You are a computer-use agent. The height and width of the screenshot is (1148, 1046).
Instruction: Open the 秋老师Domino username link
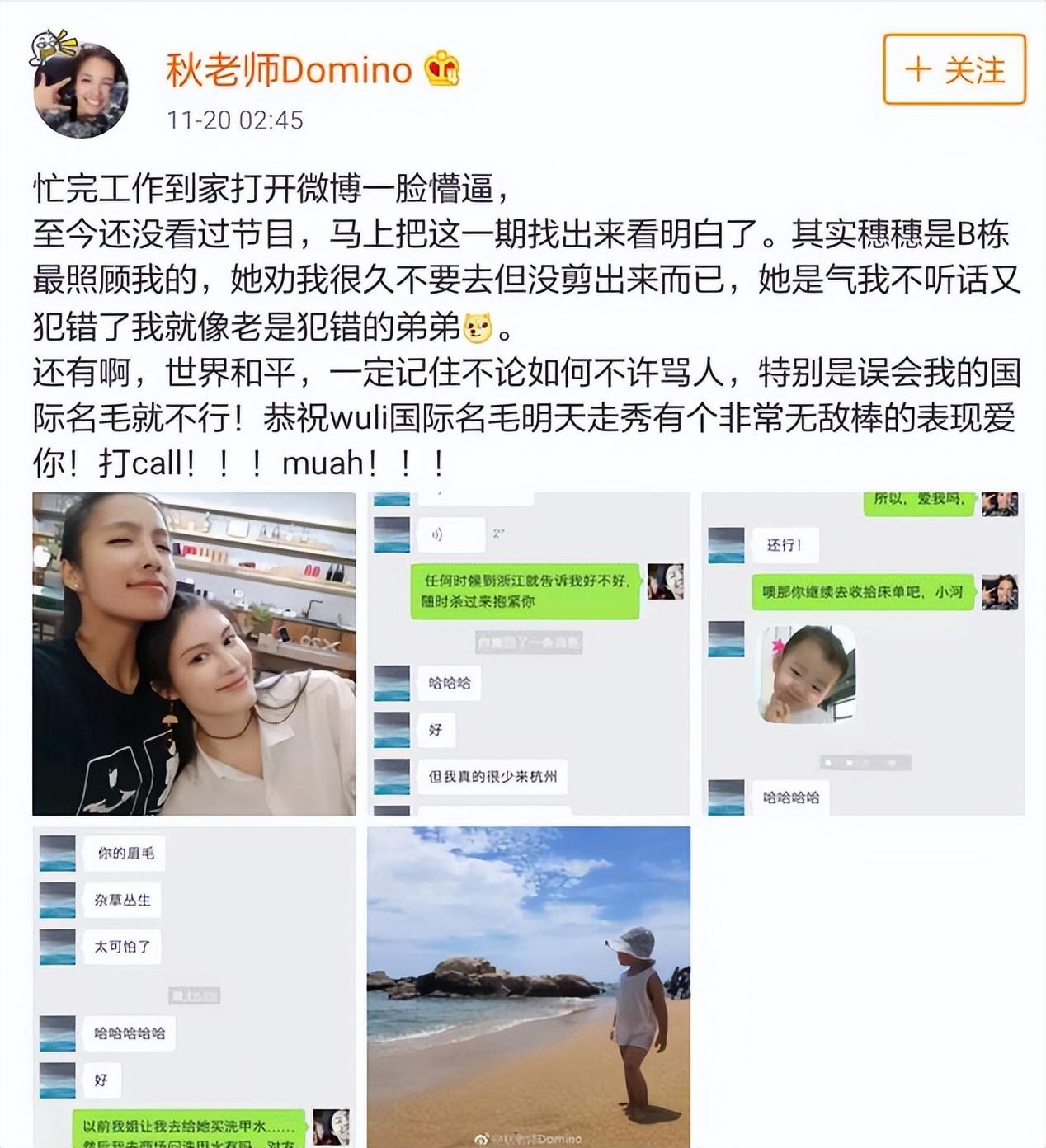pyautogui.click(x=289, y=70)
